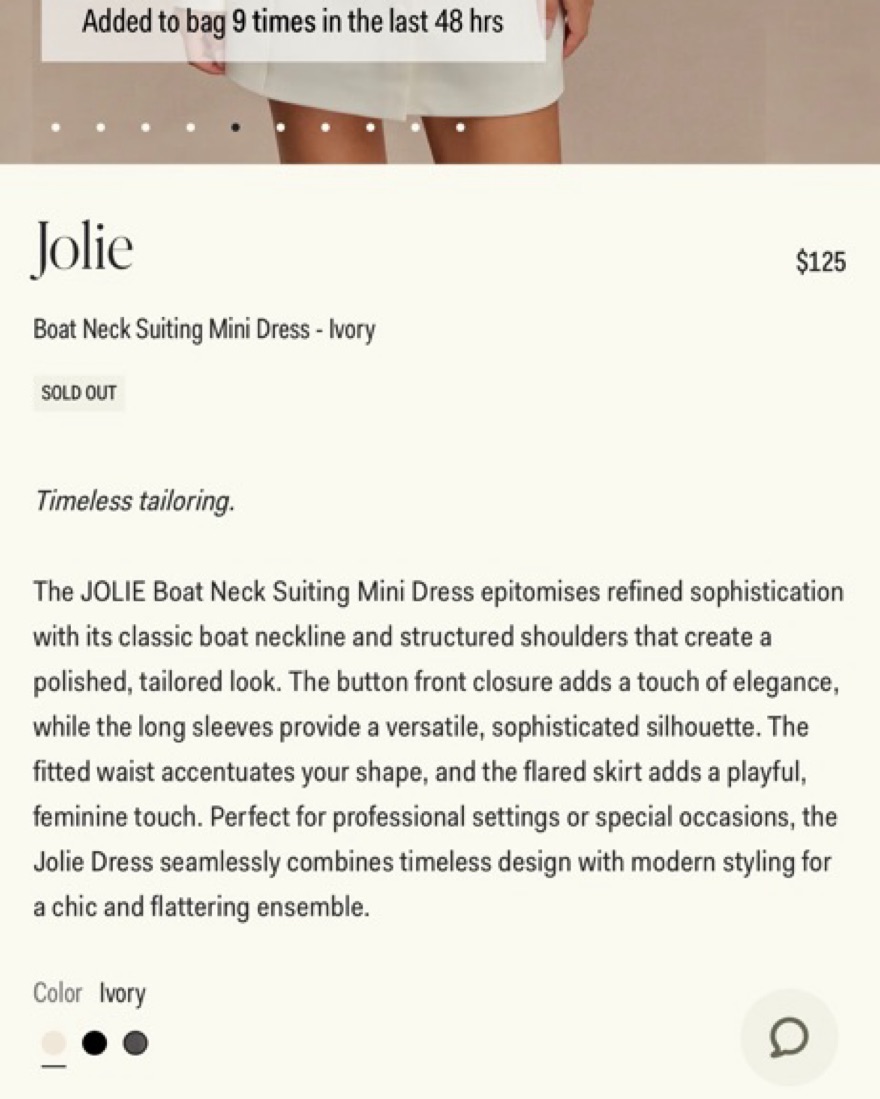Tap the first image indicator dot
This screenshot has width=880, height=1099.
55,128
